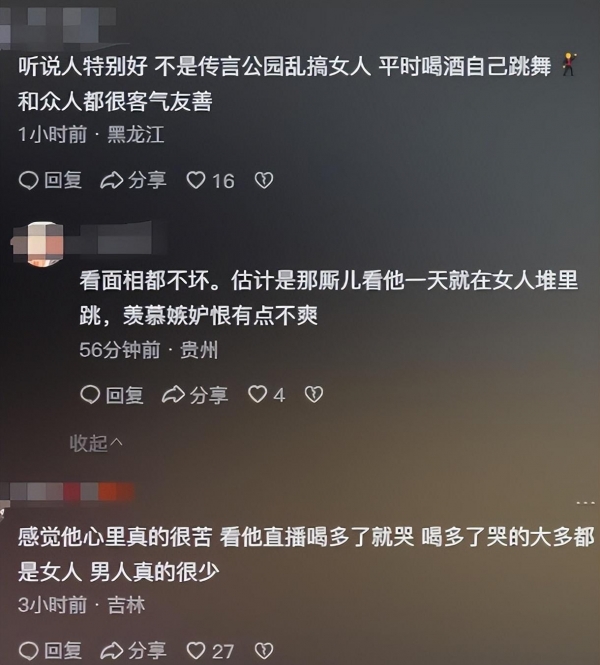The image size is (600, 665).
Task: Share the reply posted from 贵州
Action: tap(194, 395)
